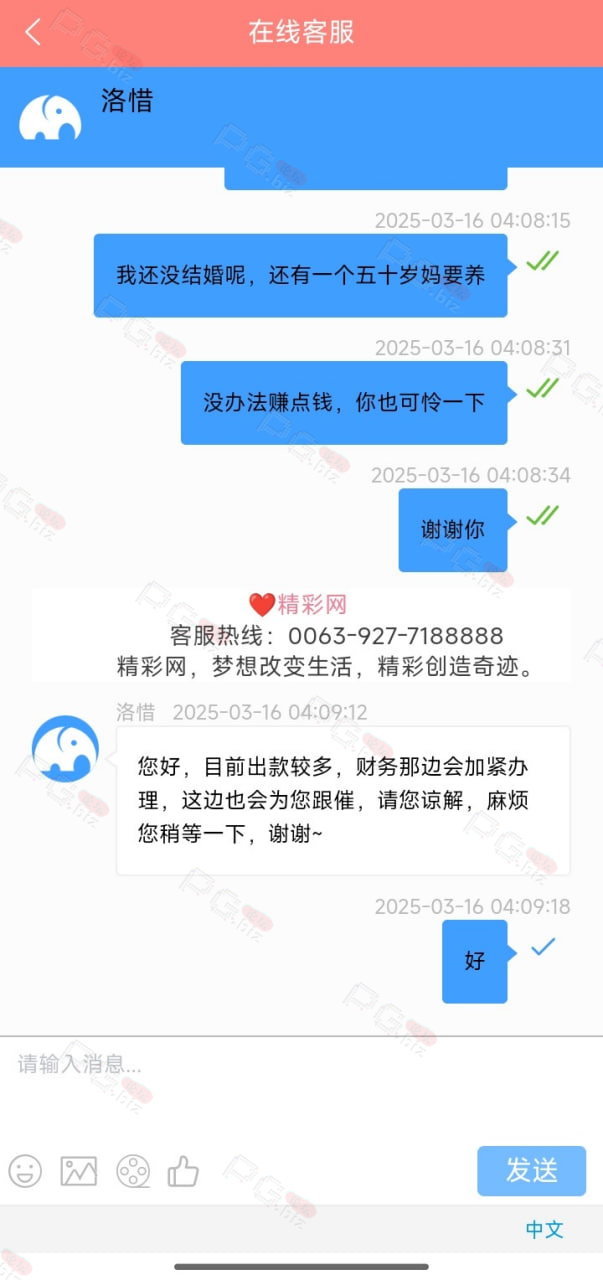Open the emoji picker
Image resolution: width=603 pixels, height=1280 pixels.
pyautogui.click(x=25, y=1170)
